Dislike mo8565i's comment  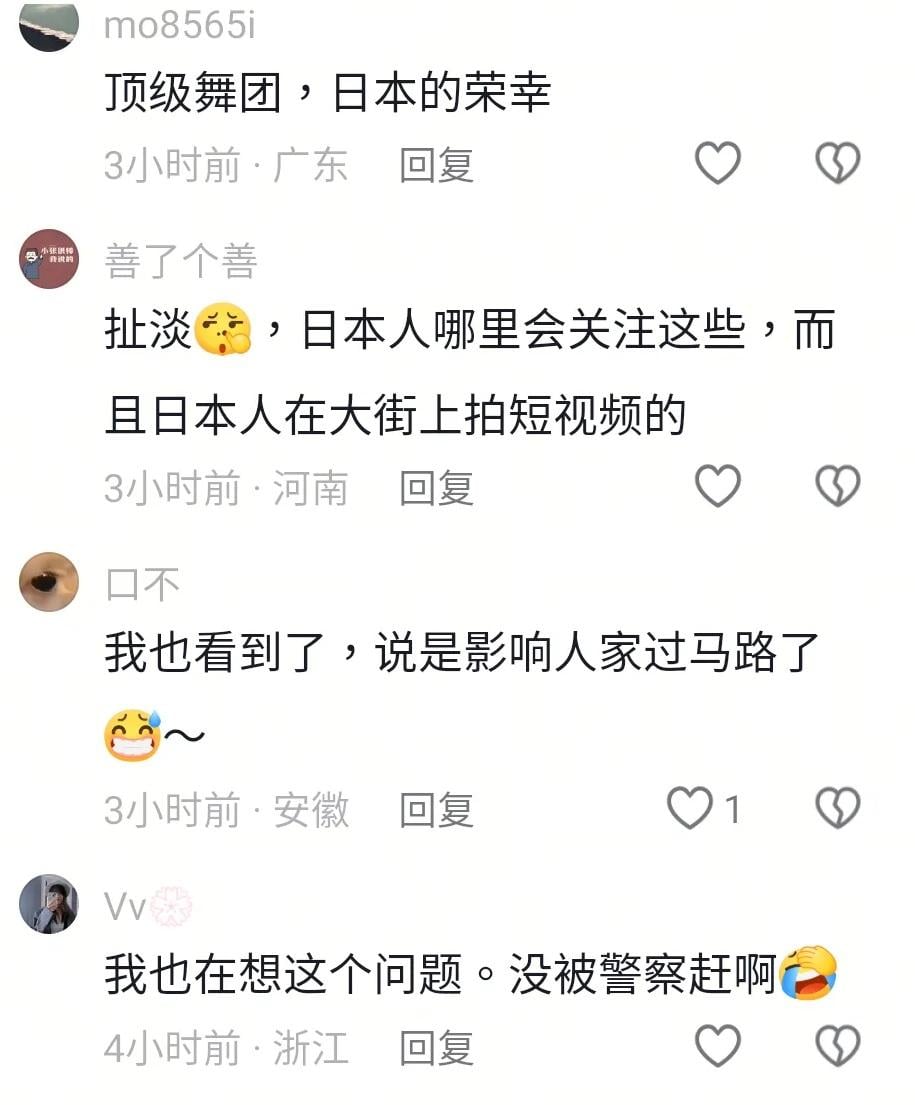tap(838, 163)
